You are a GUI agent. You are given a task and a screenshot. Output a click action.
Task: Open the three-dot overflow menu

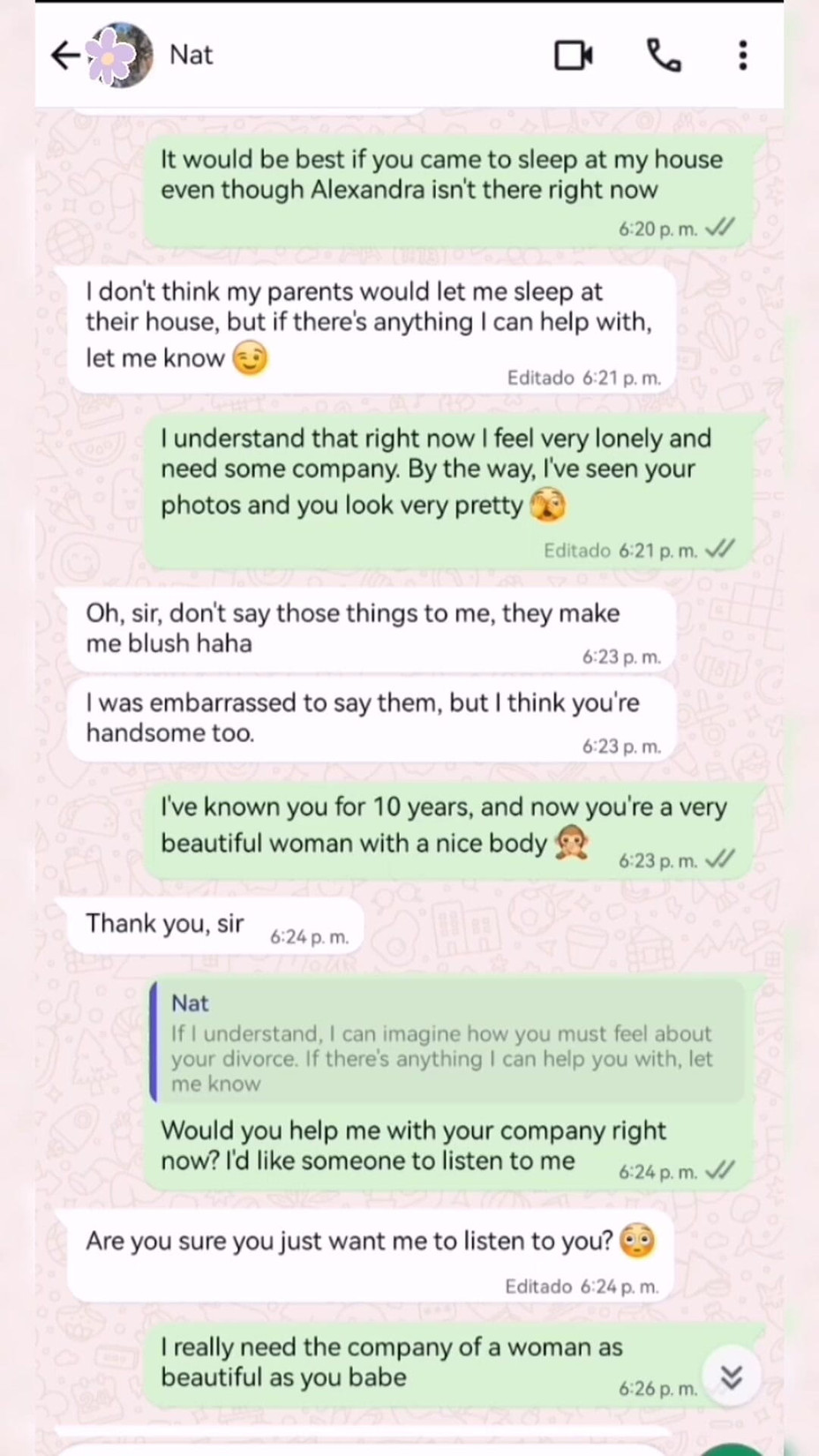[743, 56]
